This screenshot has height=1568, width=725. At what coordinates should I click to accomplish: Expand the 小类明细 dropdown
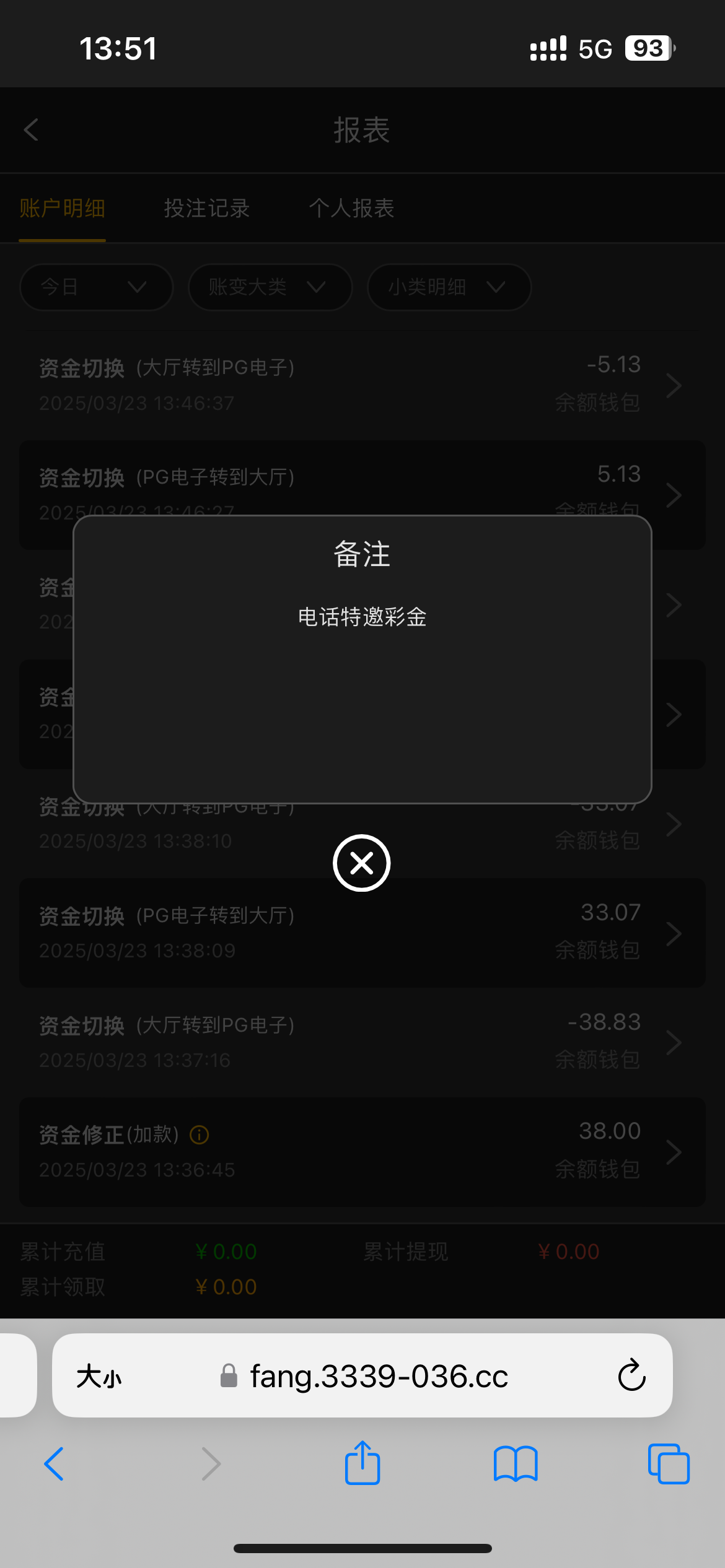coord(449,287)
